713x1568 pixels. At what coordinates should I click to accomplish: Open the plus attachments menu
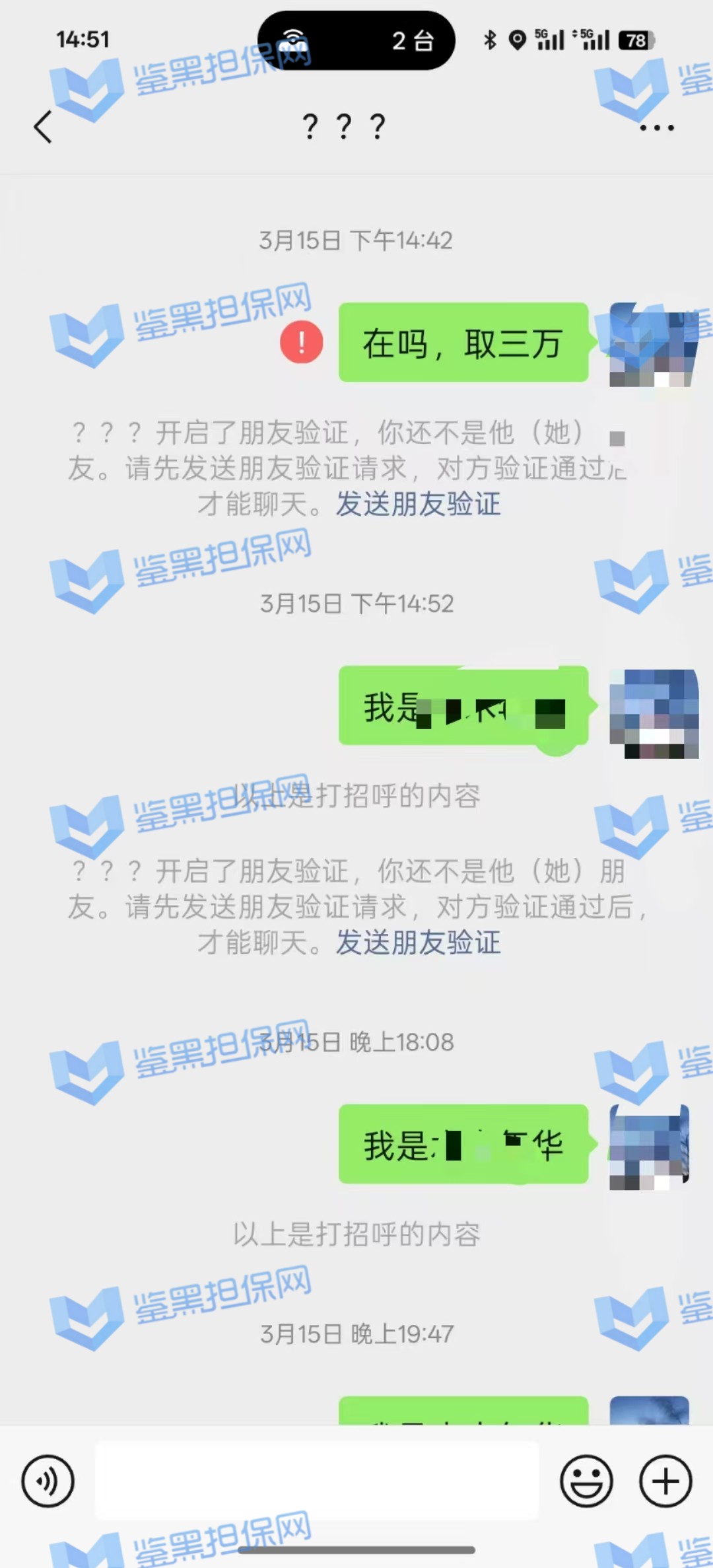pos(665,1481)
